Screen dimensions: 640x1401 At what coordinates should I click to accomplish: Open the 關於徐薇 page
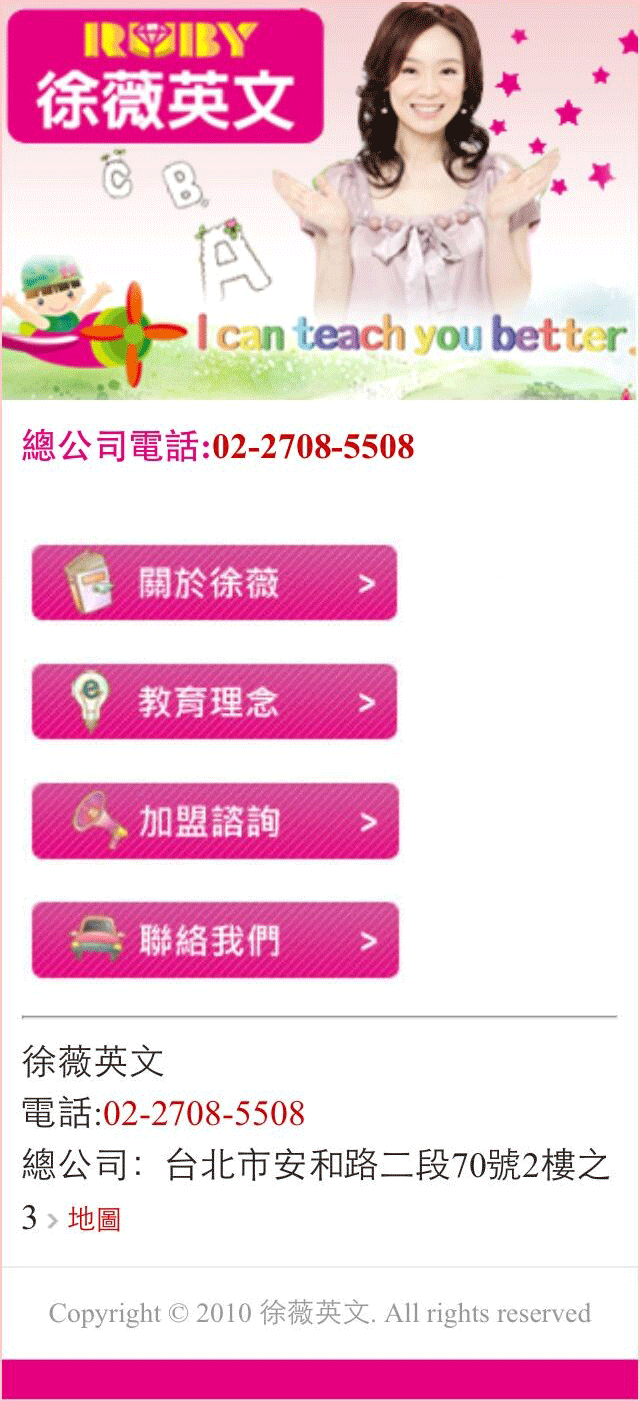pos(215,583)
